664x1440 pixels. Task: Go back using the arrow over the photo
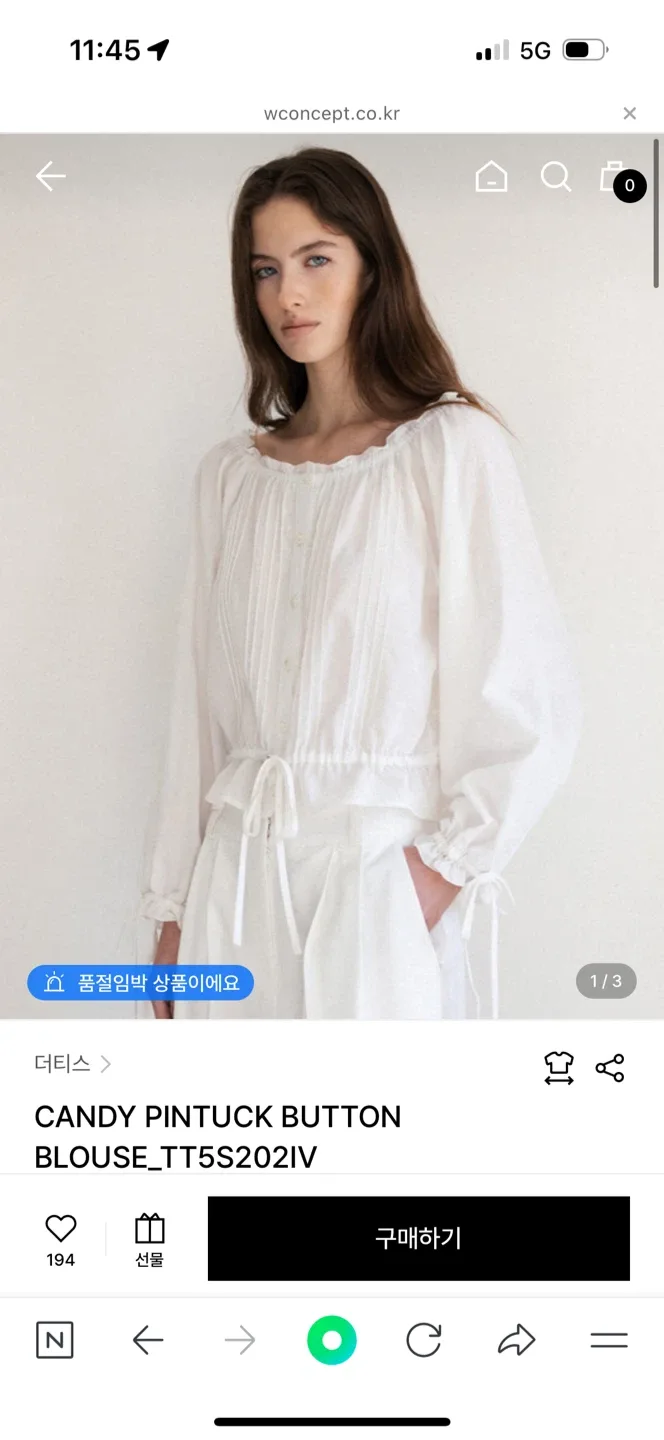(x=50, y=177)
